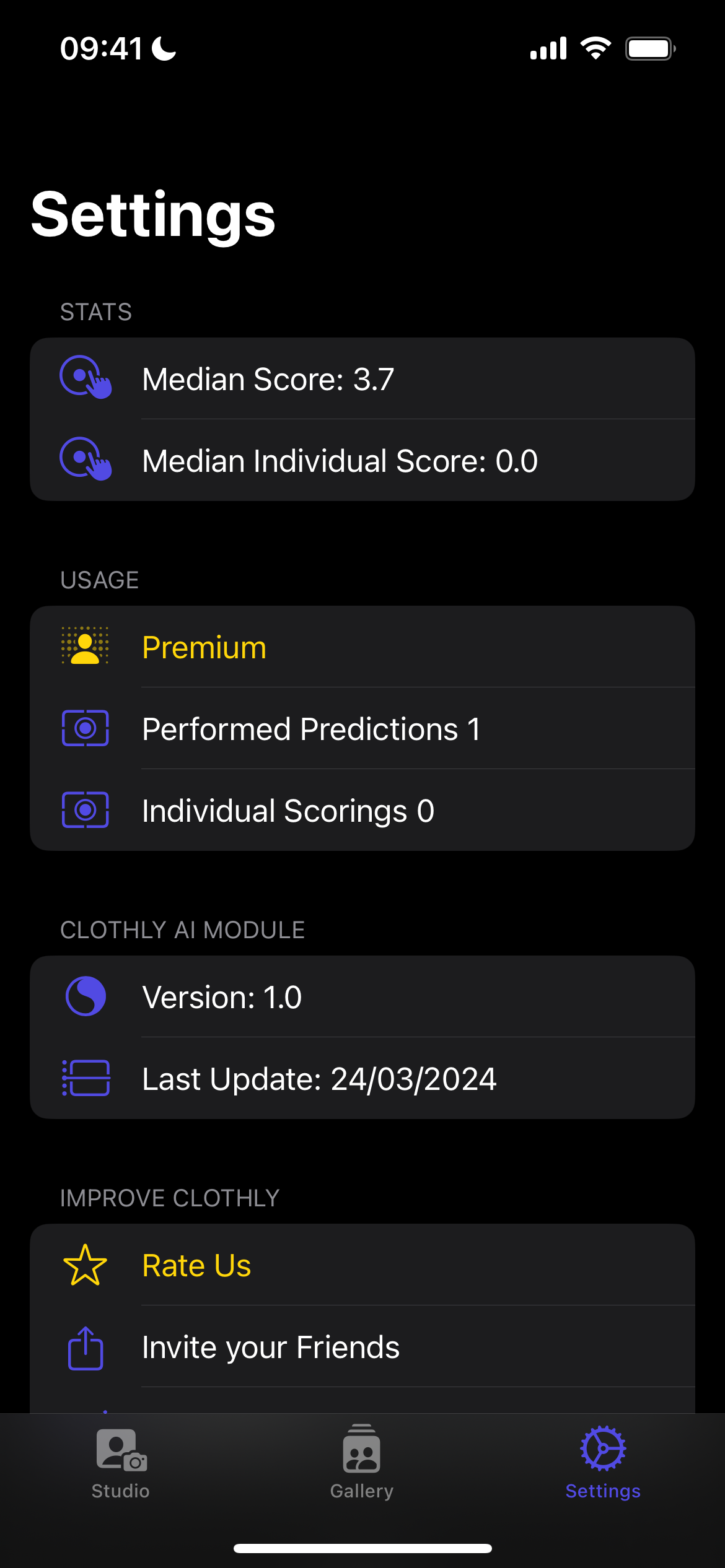Tap Rate Us

point(362,1265)
